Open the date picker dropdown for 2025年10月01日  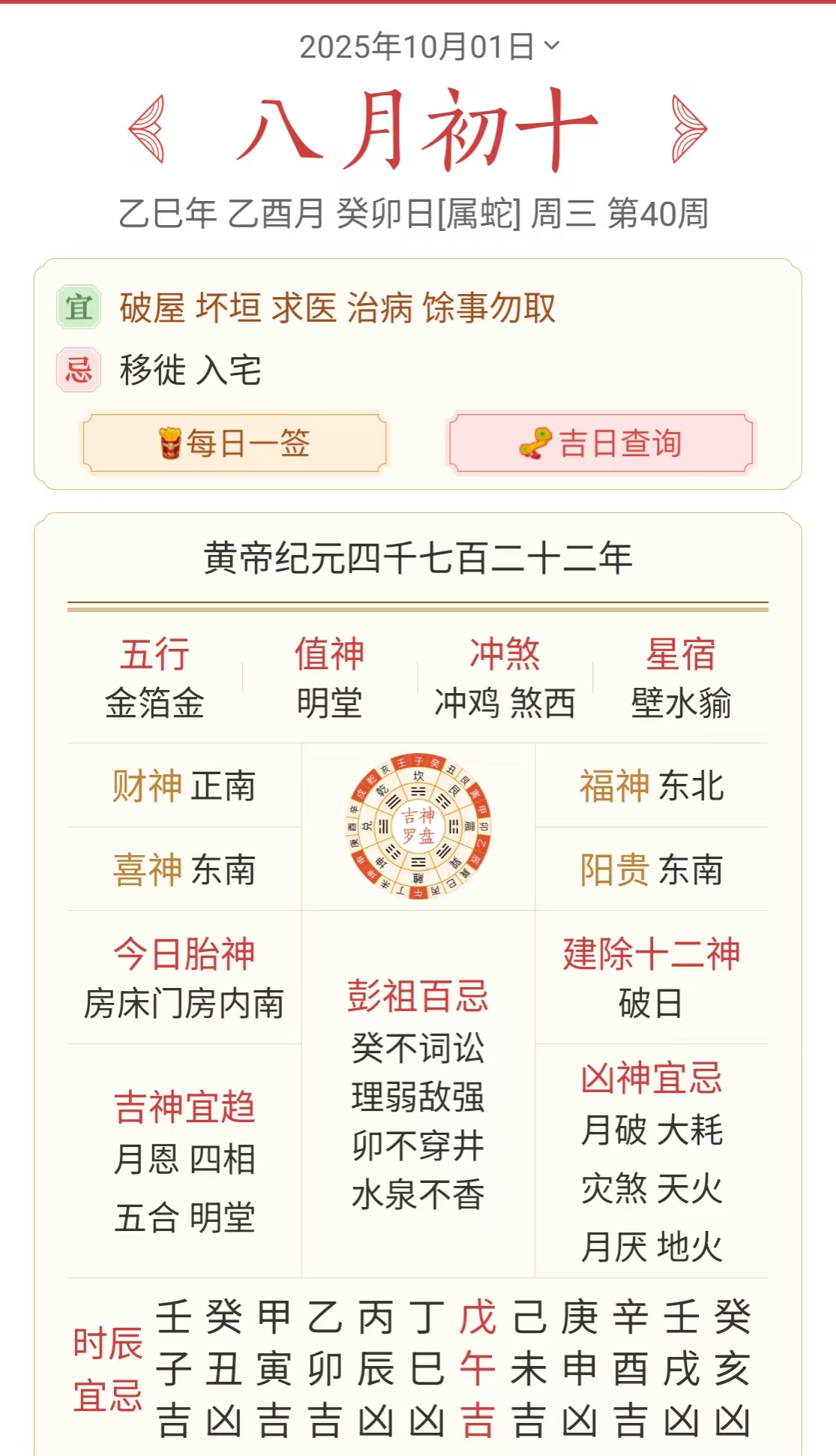(429, 47)
